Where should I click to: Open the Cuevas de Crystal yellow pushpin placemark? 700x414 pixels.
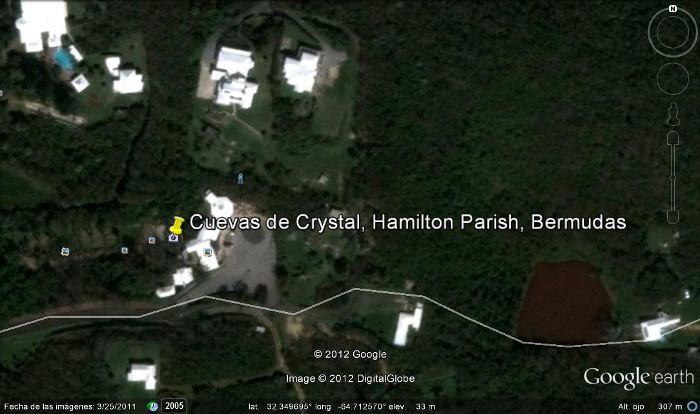point(178,225)
